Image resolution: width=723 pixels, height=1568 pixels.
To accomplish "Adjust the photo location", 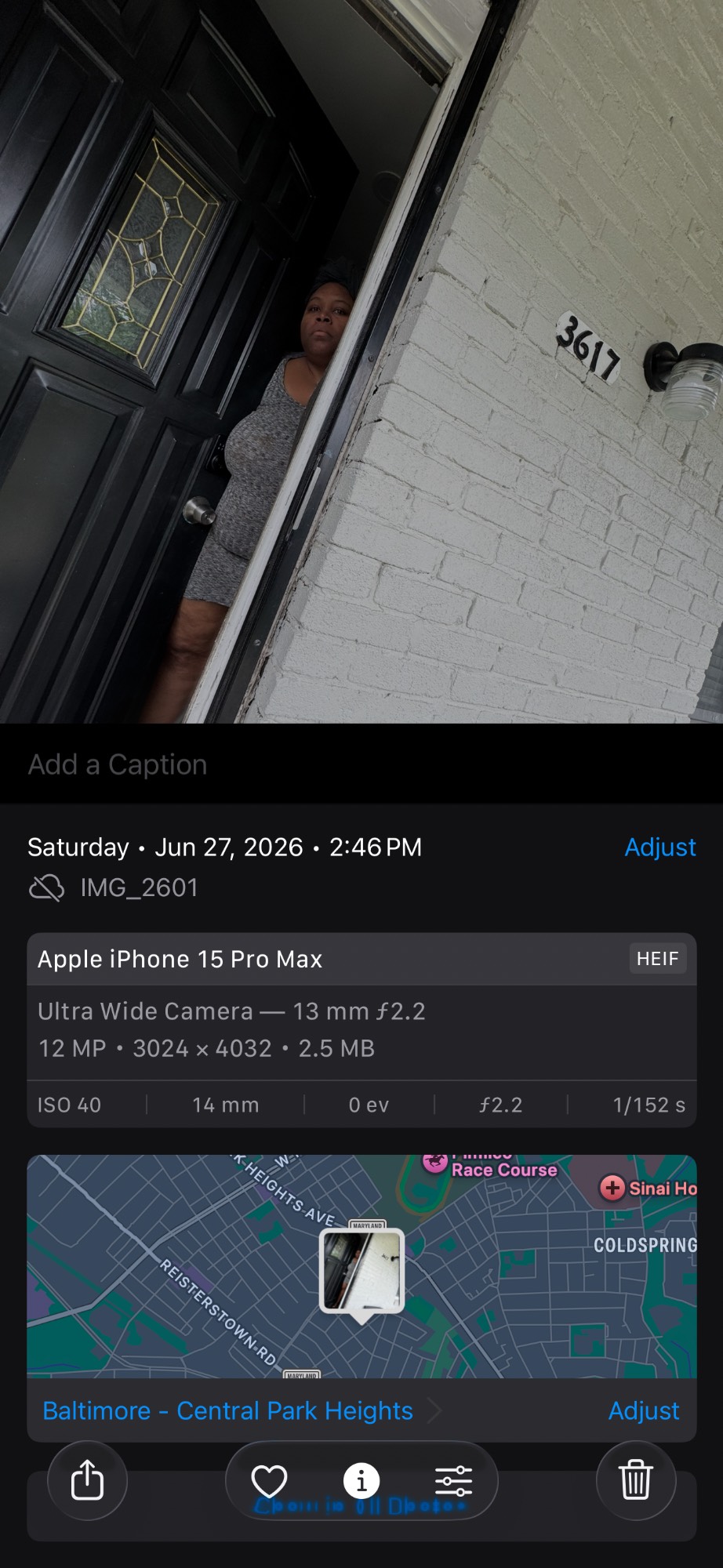I will tap(644, 1410).
